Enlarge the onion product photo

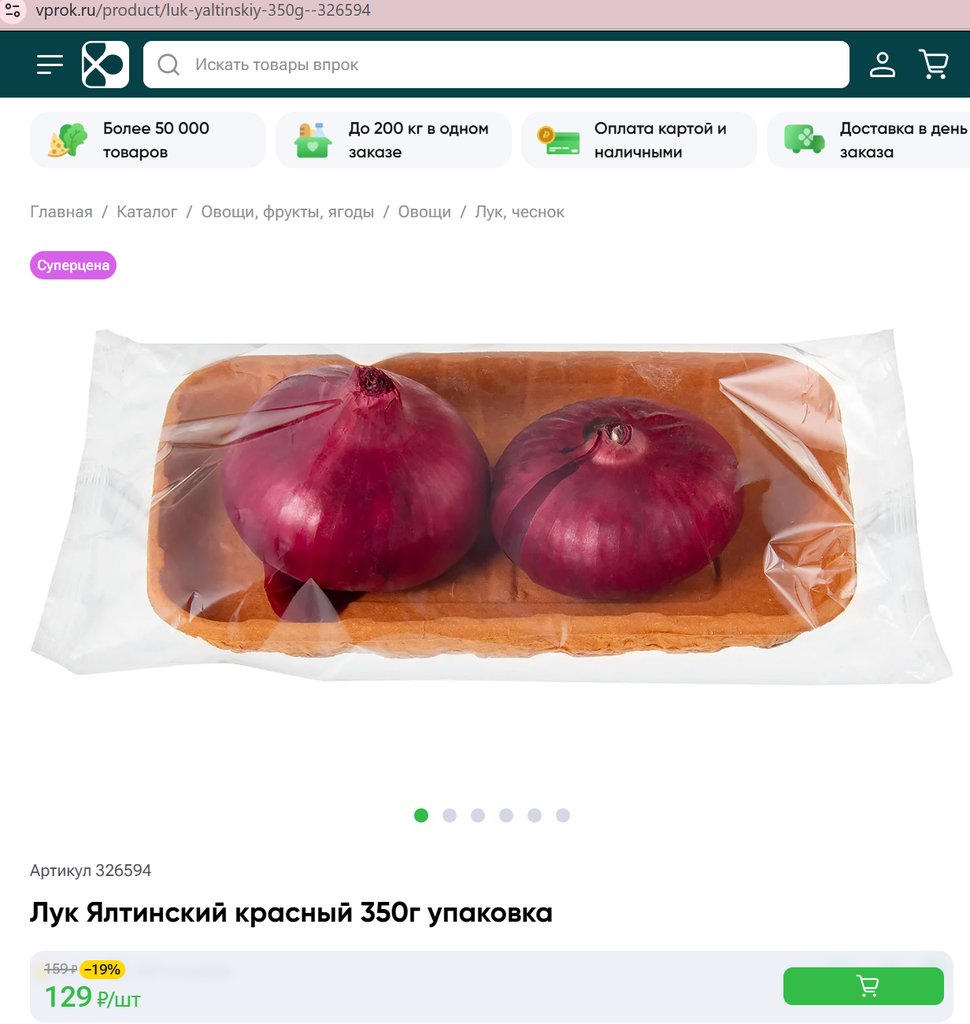(490, 500)
